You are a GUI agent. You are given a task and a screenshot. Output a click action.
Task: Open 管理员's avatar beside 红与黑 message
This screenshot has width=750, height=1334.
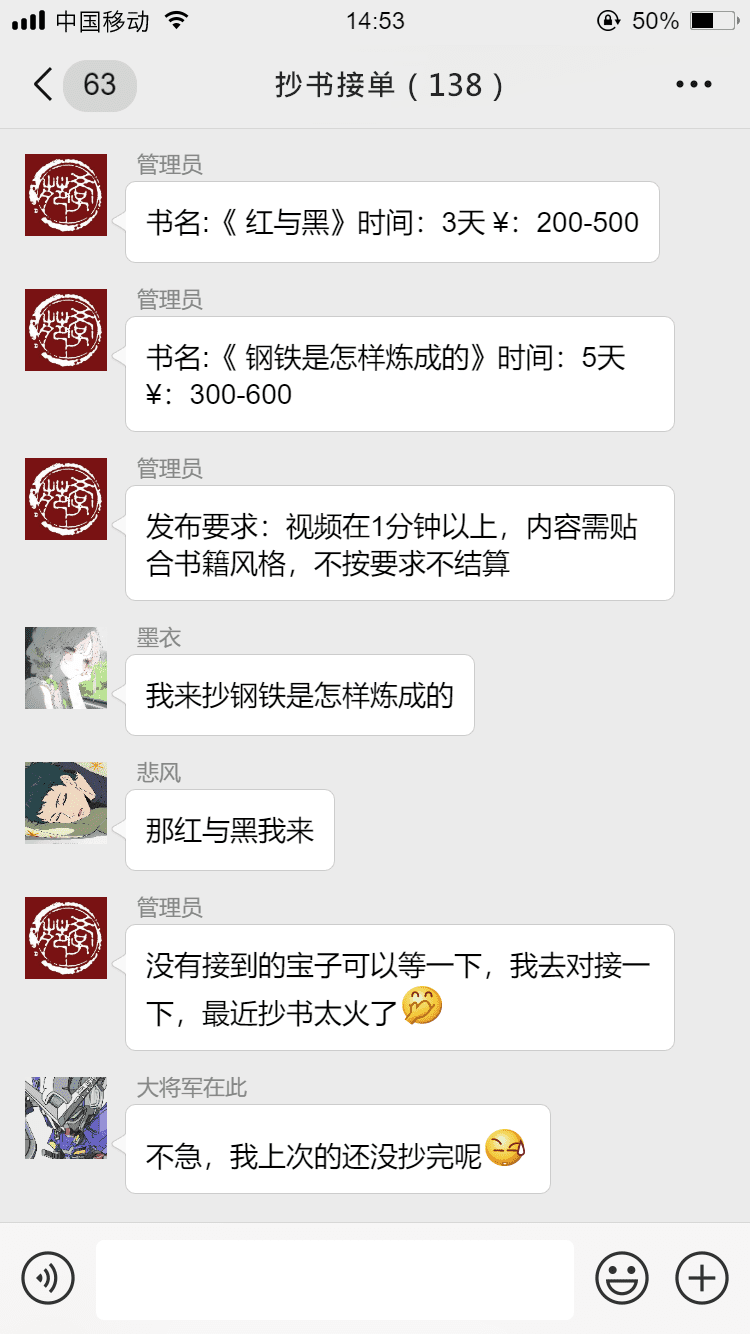66,195
